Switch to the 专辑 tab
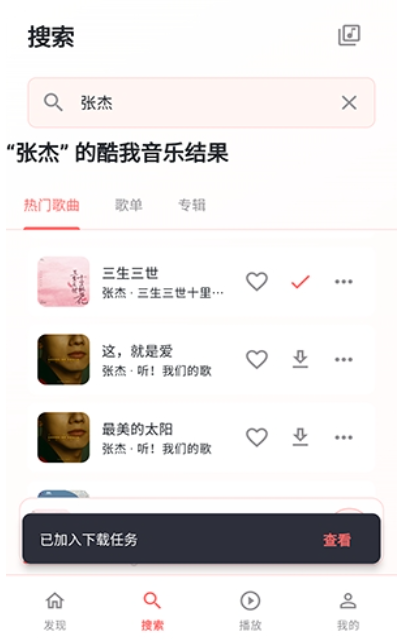 [192, 205]
